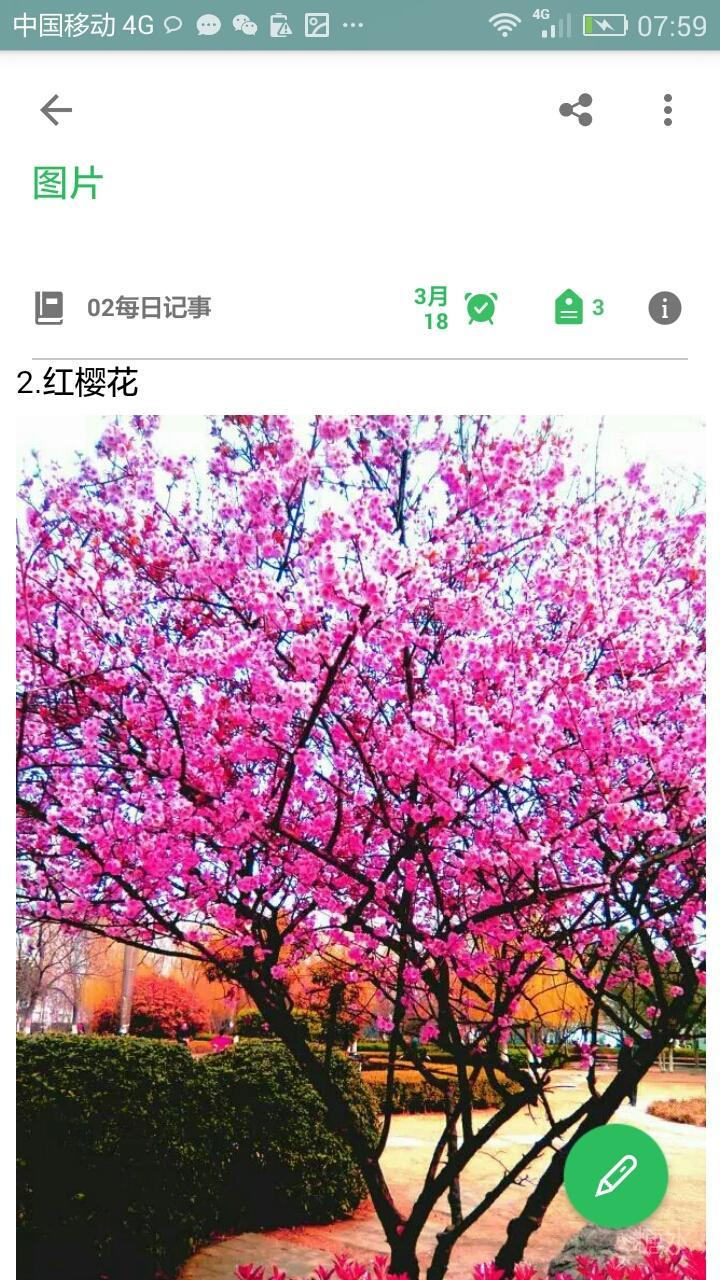Open the 3月18 reminder alarm
Screen dimensions: 720x1280
click(x=456, y=308)
